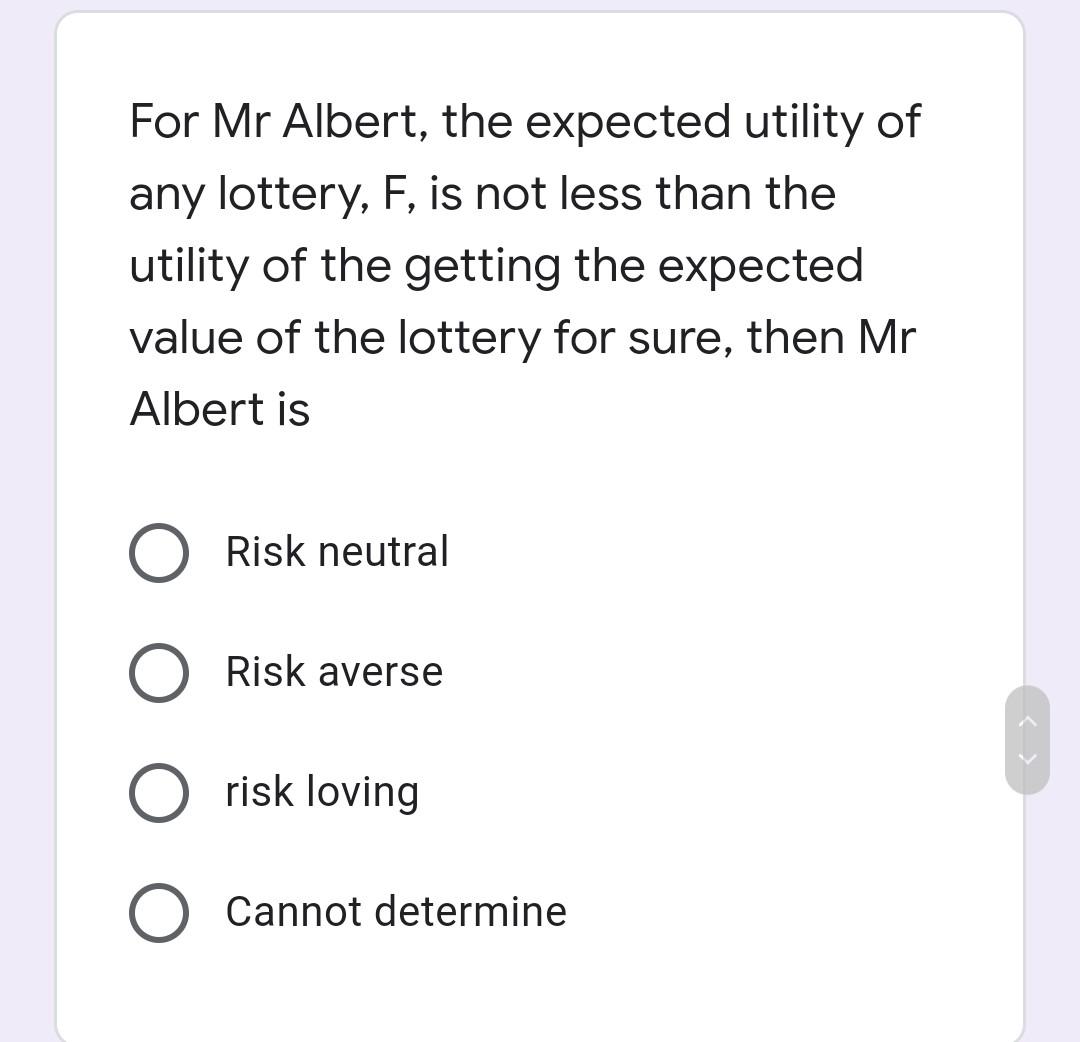Select the Risk neutral option
The image size is (1080, 1042).
coord(159,553)
